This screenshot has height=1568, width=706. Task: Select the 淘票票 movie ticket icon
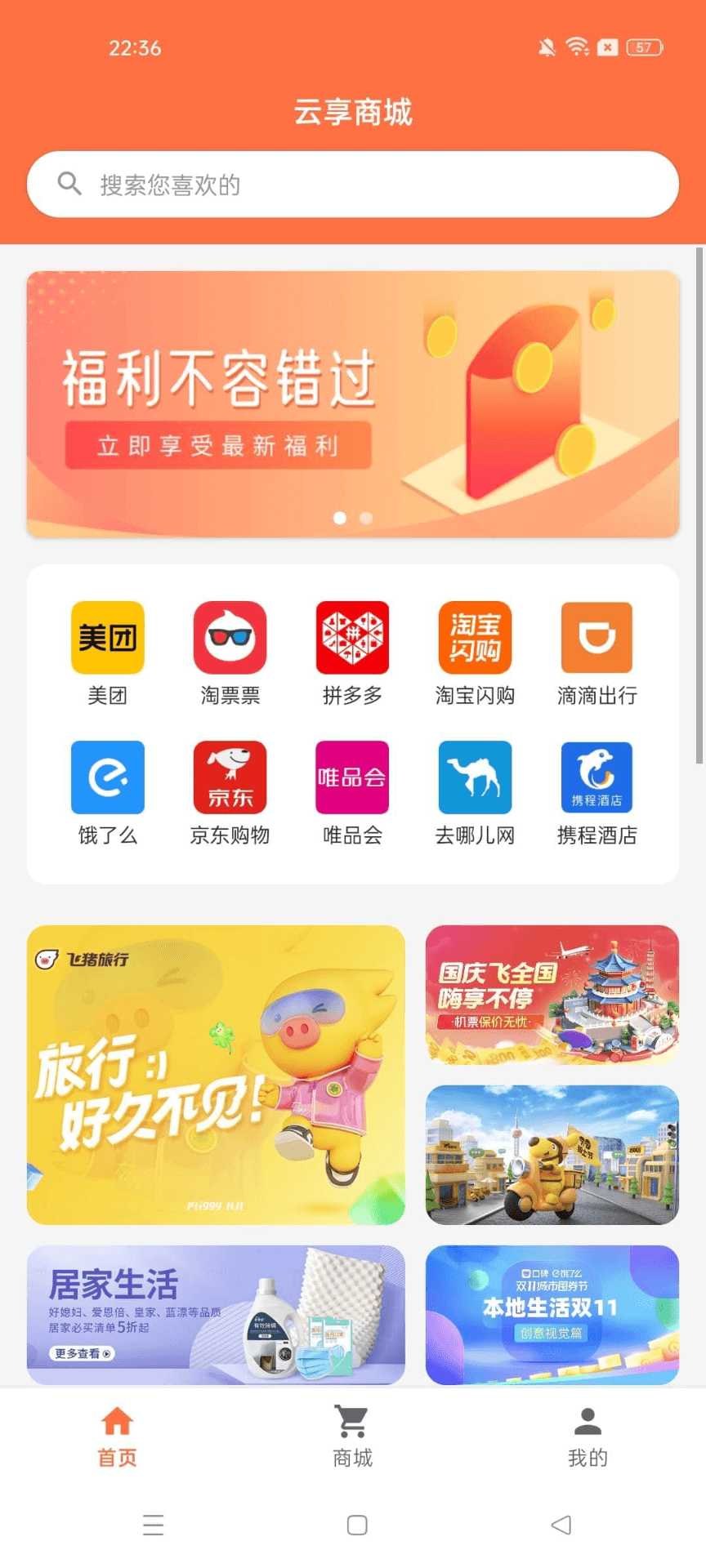point(230,638)
